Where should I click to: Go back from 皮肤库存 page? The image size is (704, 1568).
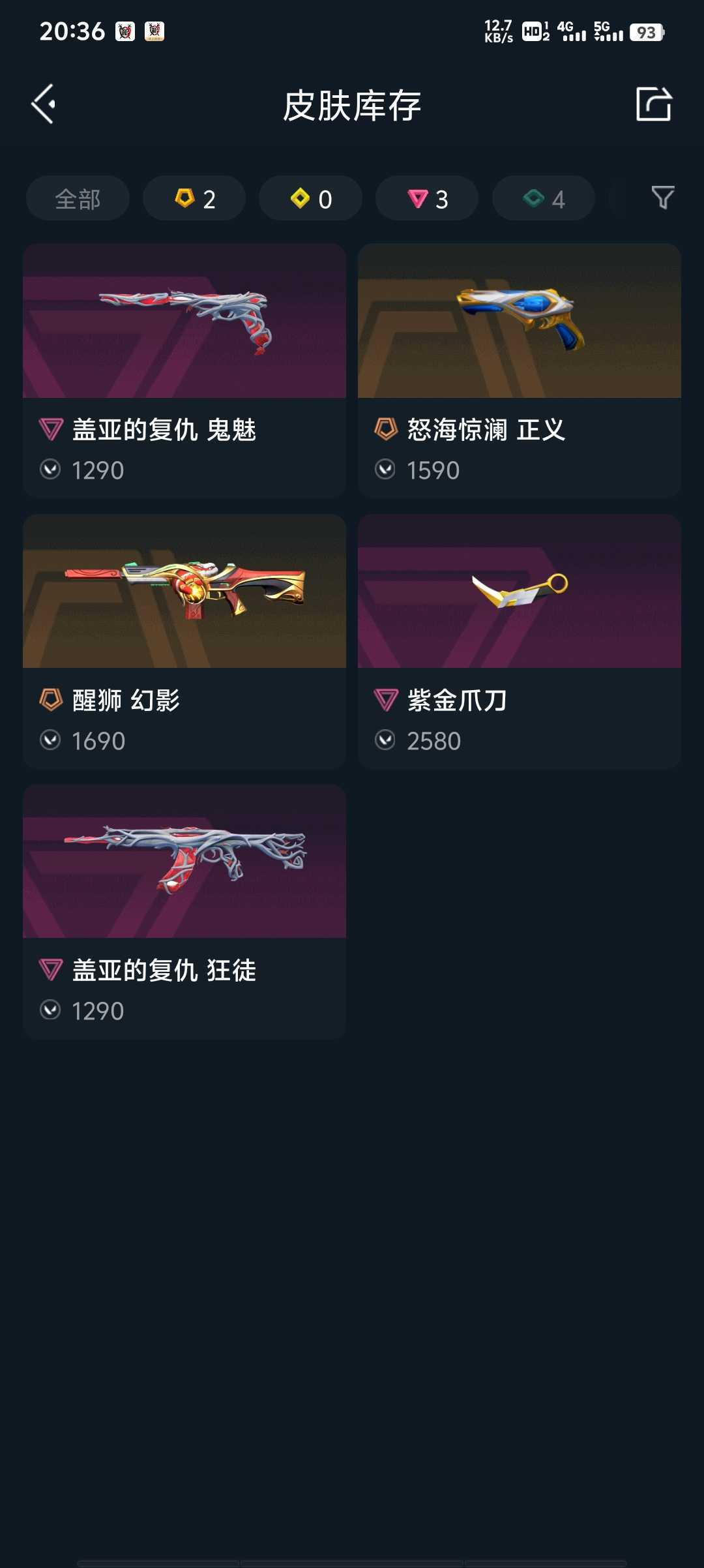44,104
